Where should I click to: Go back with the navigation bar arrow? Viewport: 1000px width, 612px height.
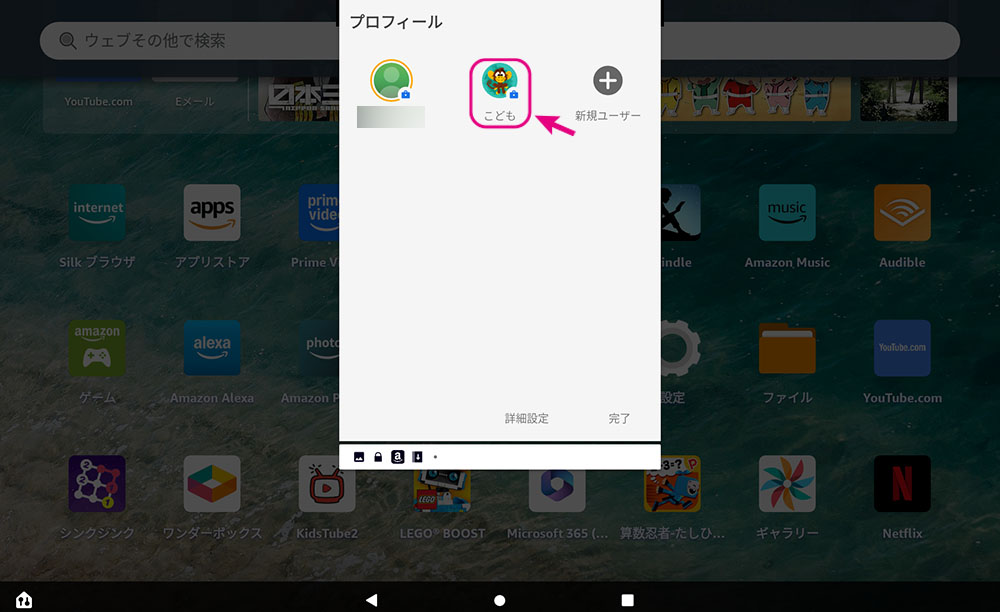click(x=372, y=600)
